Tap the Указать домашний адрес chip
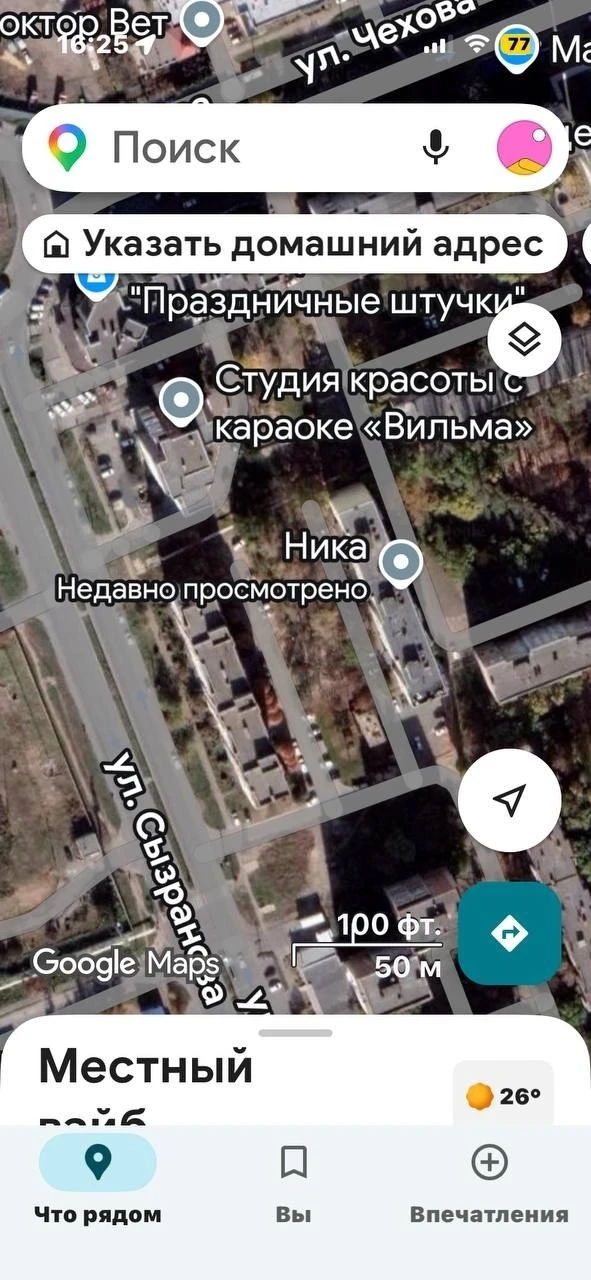Image resolution: width=591 pixels, height=1280 pixels. tap(294, 243)
